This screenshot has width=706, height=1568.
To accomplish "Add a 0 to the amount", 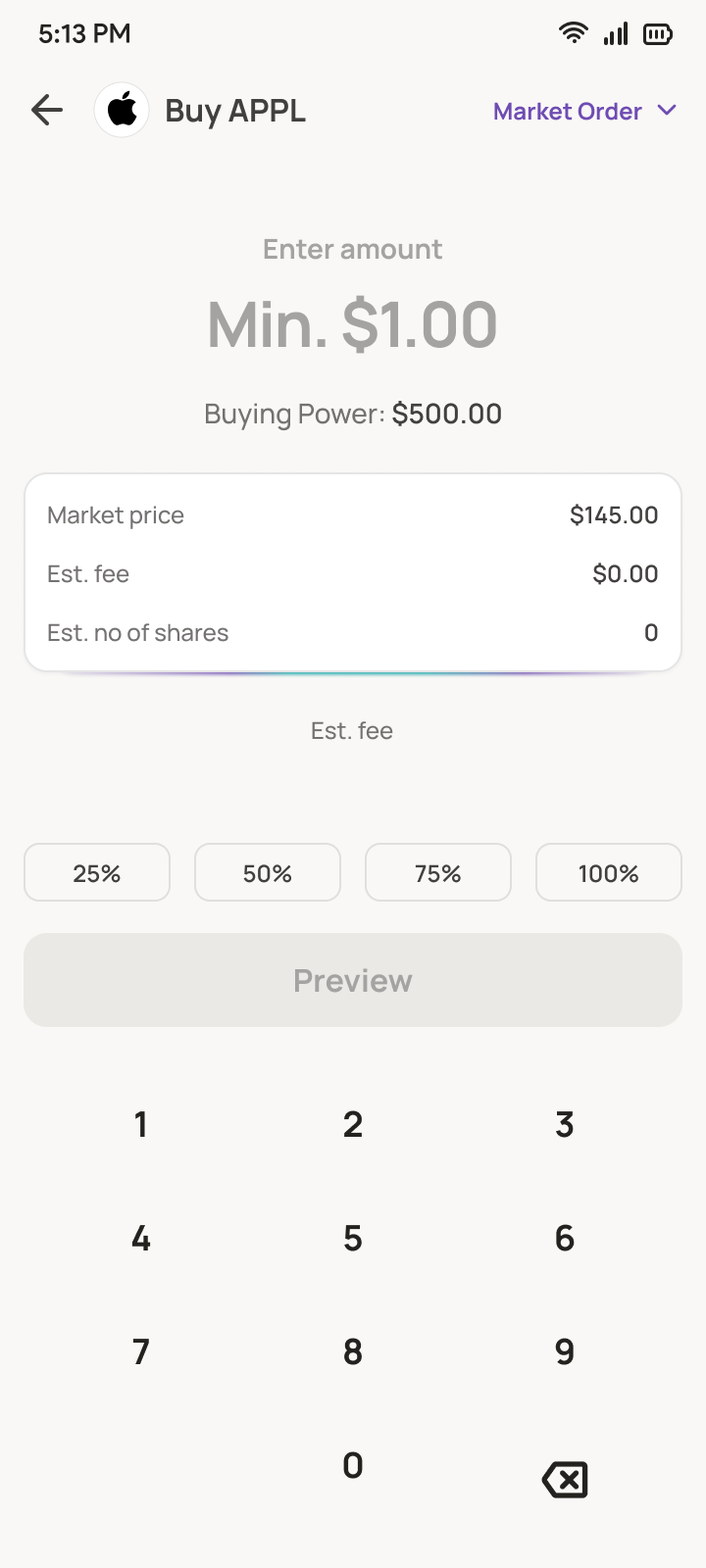I will (x=353, y=1465).
